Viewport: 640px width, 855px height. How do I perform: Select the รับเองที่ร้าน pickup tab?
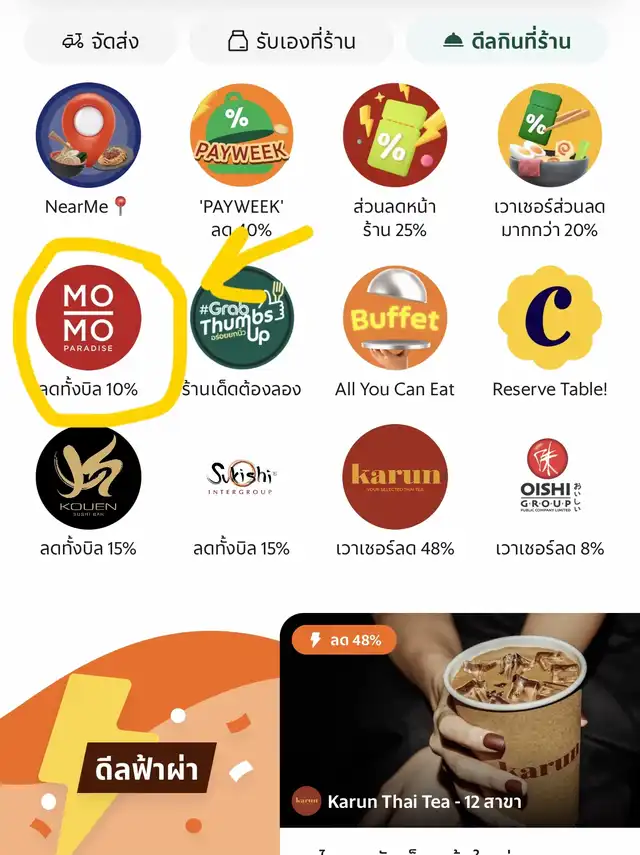pyautogui.click(x=292, y=42)
